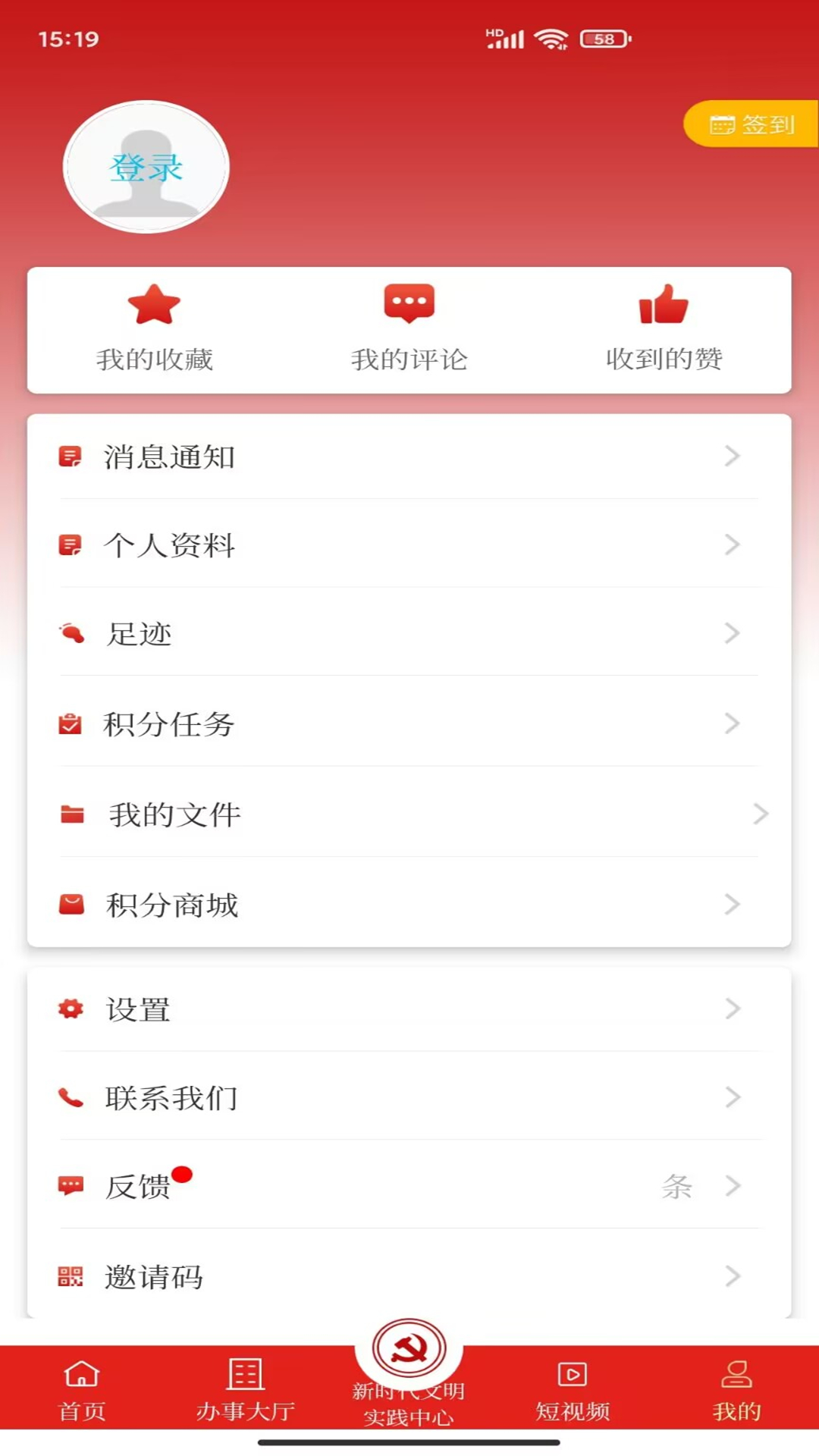Screen dimensions: 819x1456
Task: Click the 消息通知 notification icon
Action: click(x=70, y=457)
